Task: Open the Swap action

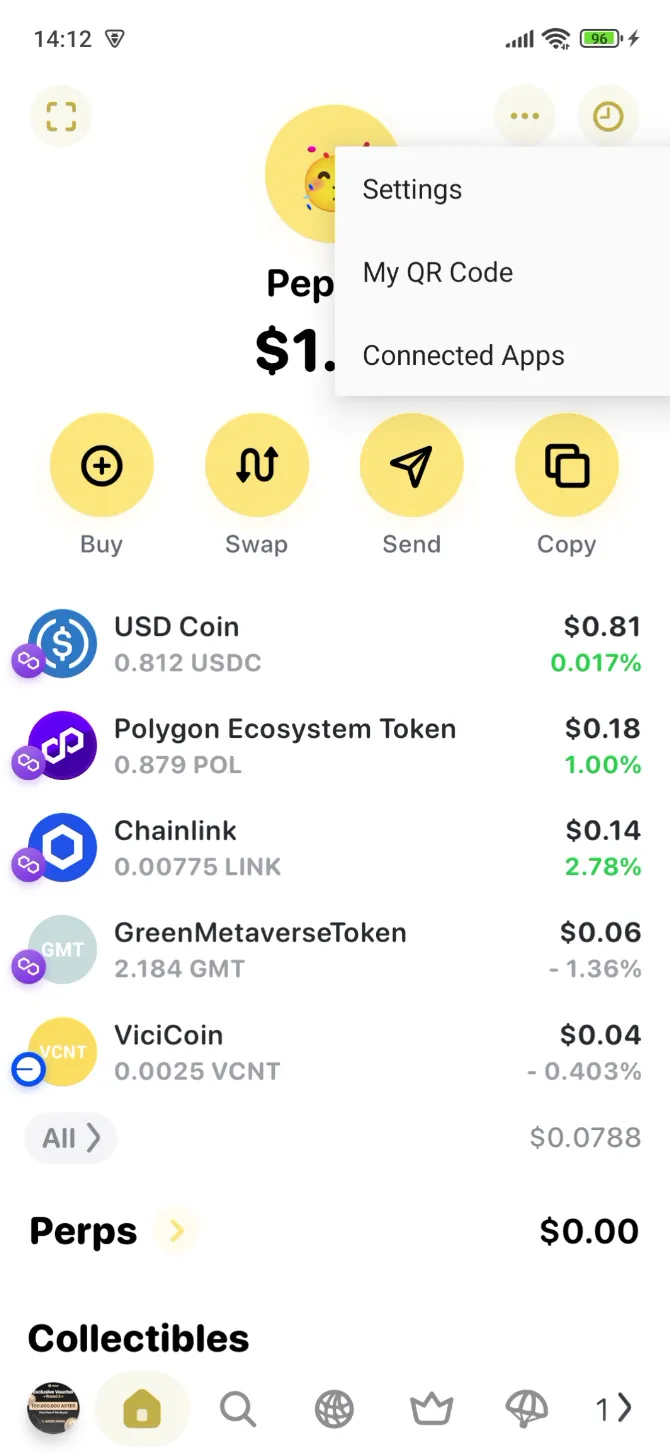Action: tap(256, 467)
